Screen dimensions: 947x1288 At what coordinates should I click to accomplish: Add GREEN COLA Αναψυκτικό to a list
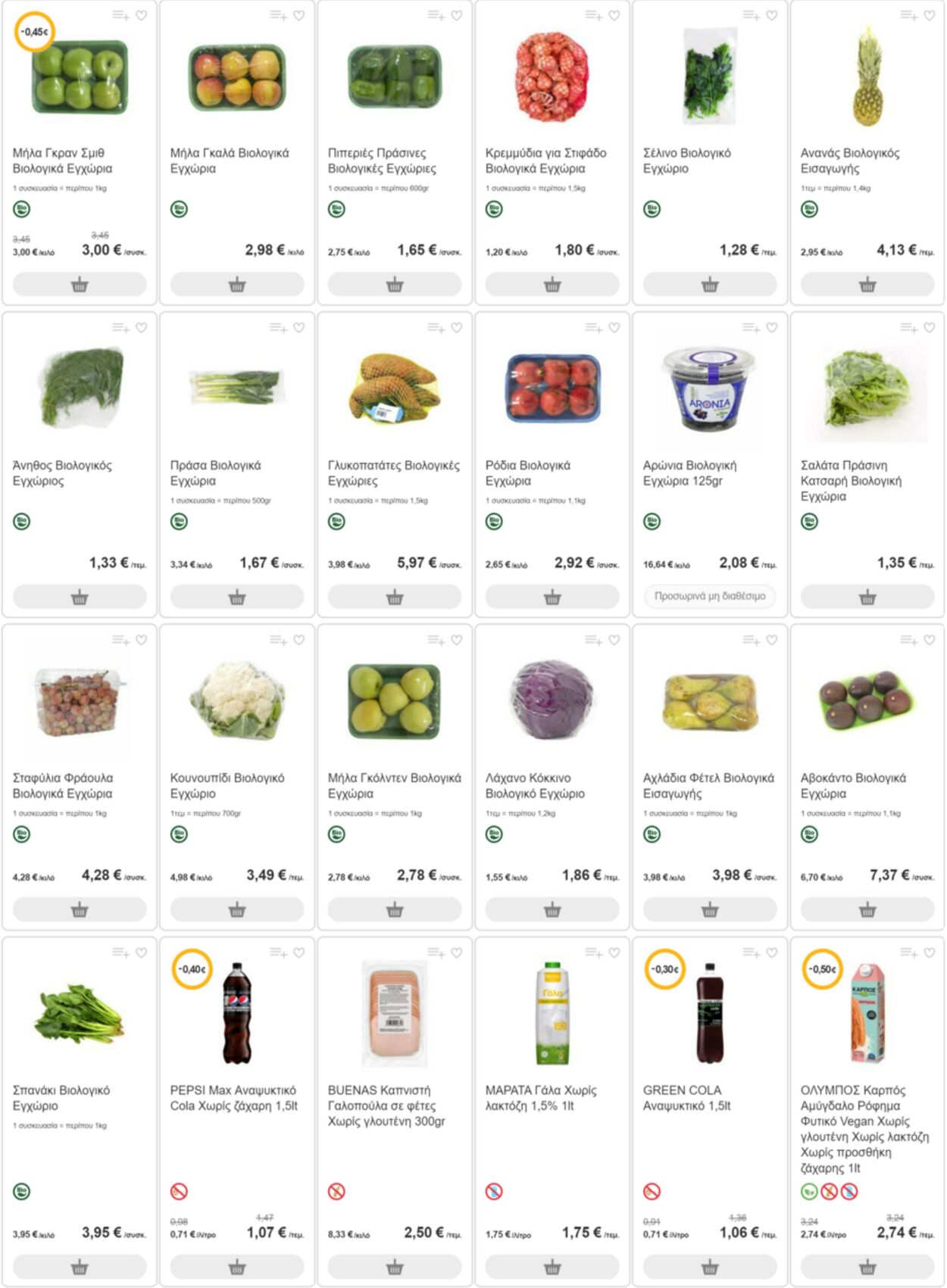(x=751, y=953)
